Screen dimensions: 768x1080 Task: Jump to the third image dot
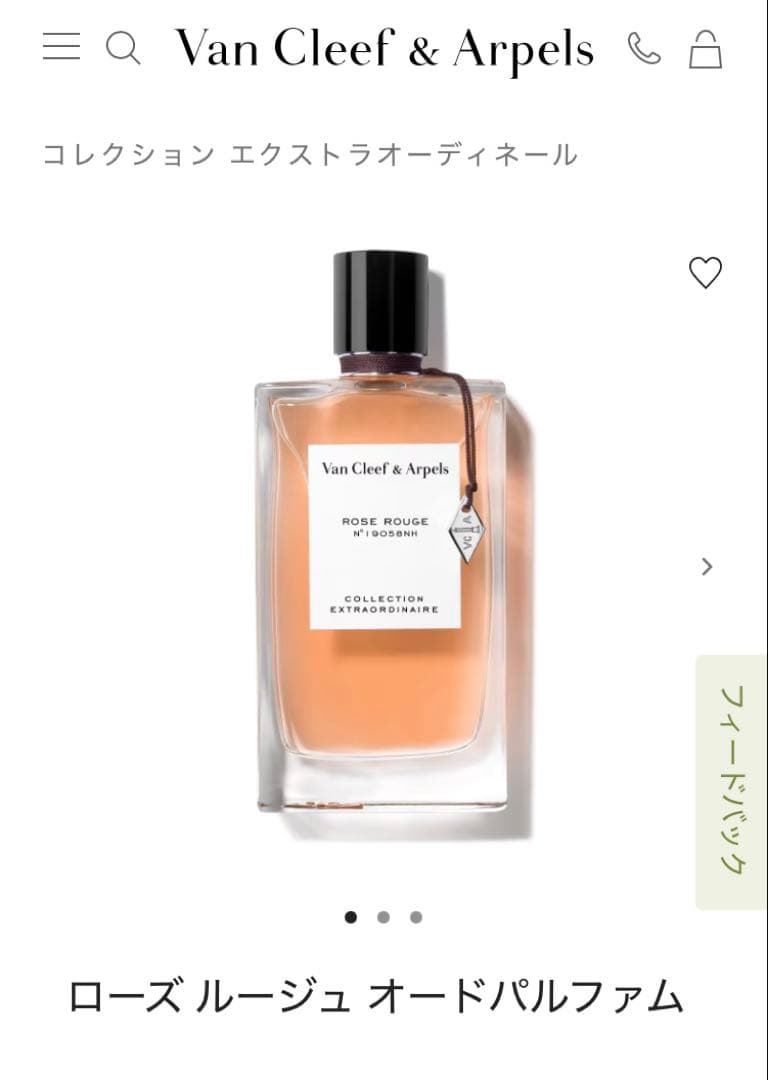416,917
